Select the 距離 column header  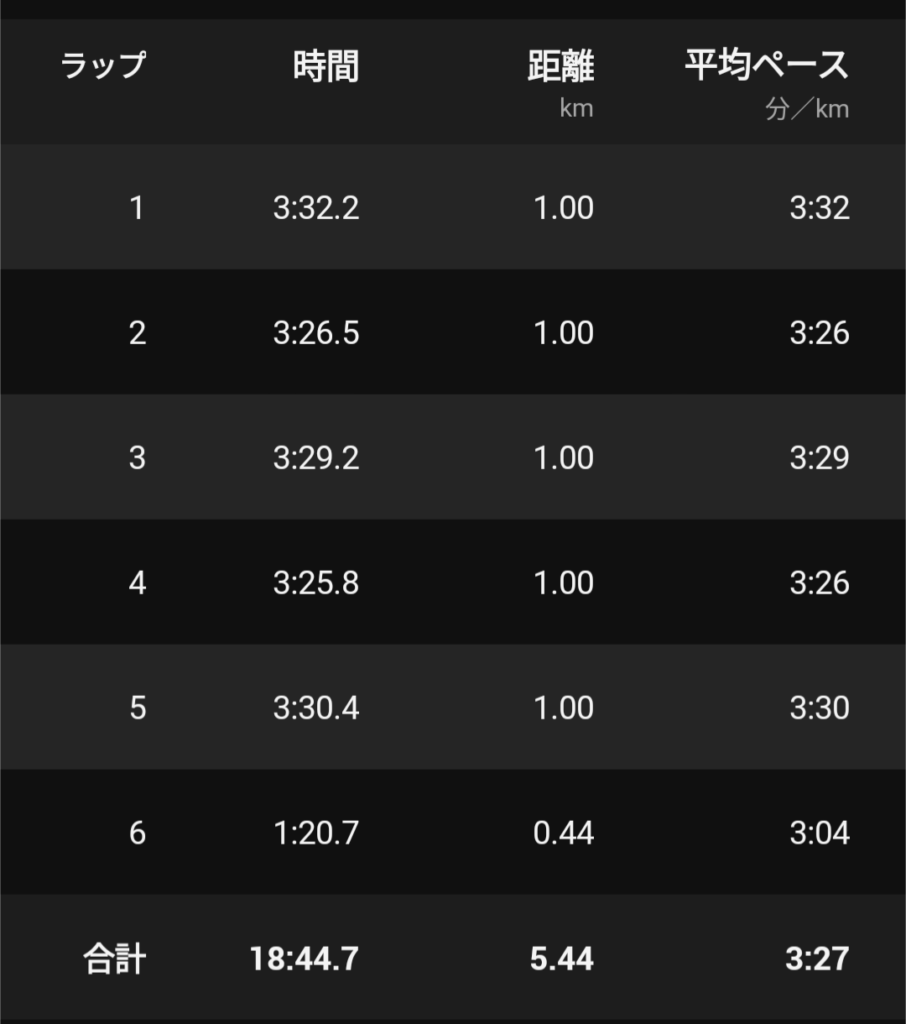563,66
